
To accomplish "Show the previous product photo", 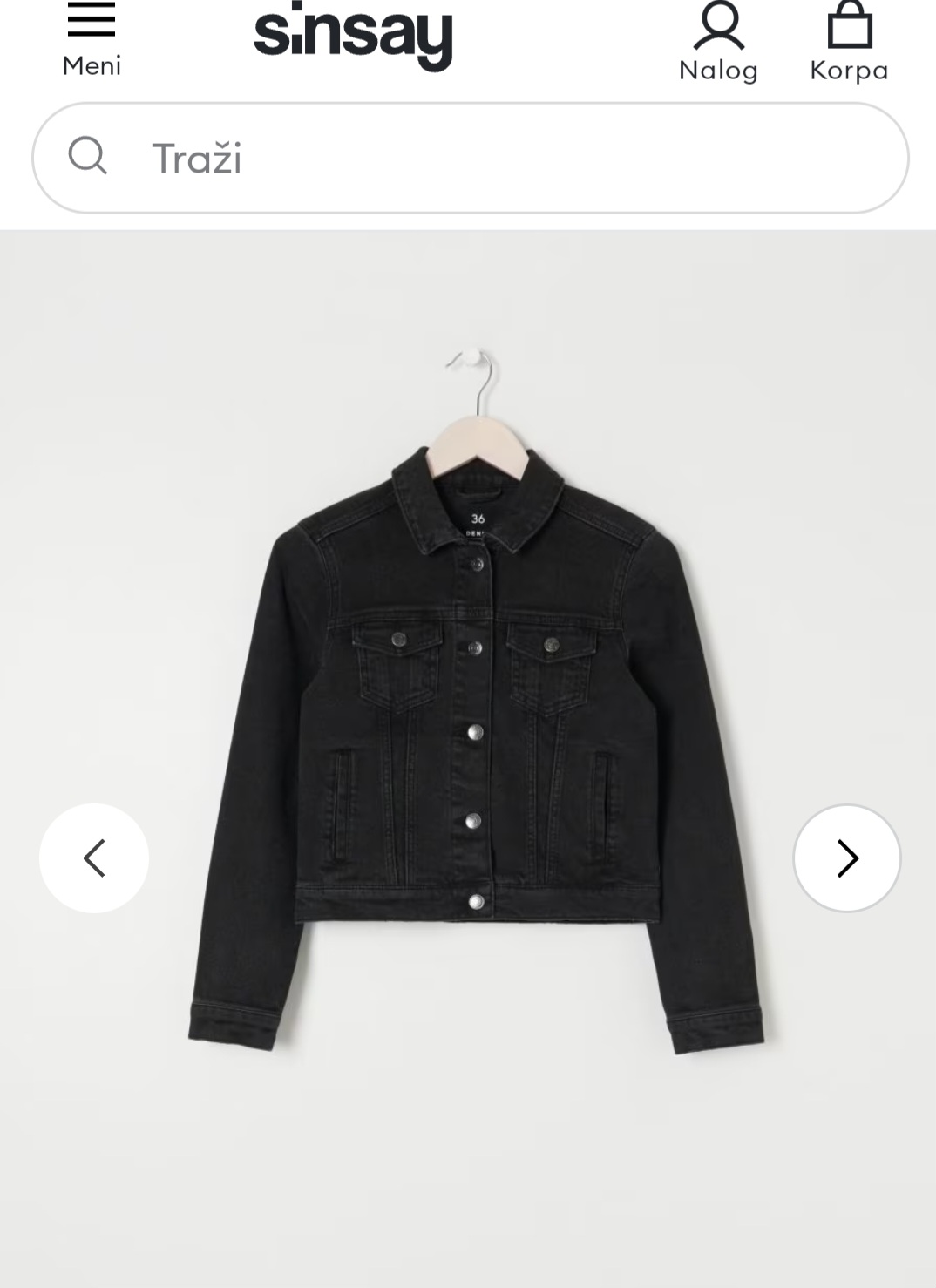I will (x=94, y=858).
